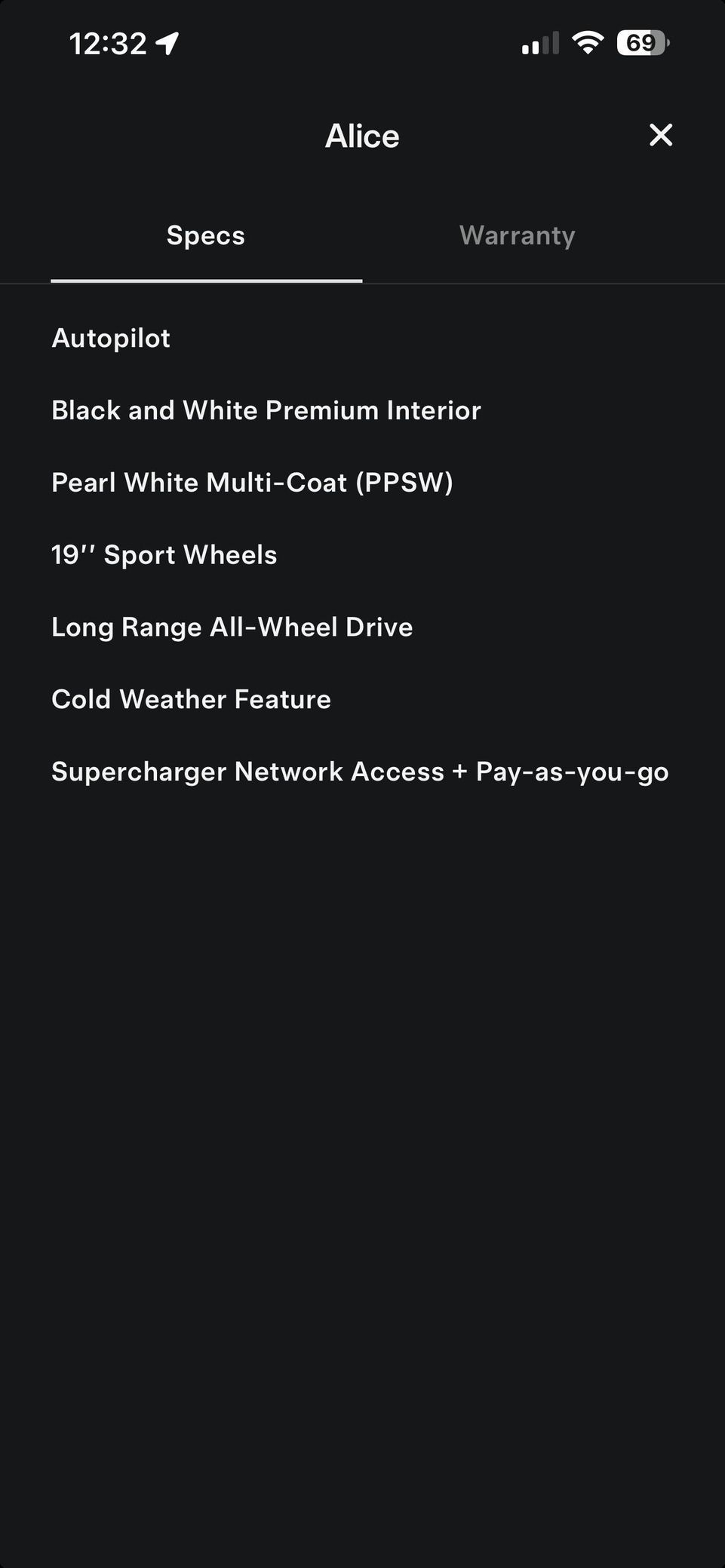Switch to the Warranty tab
The image size is (725, 1568).
click(517, 236)
